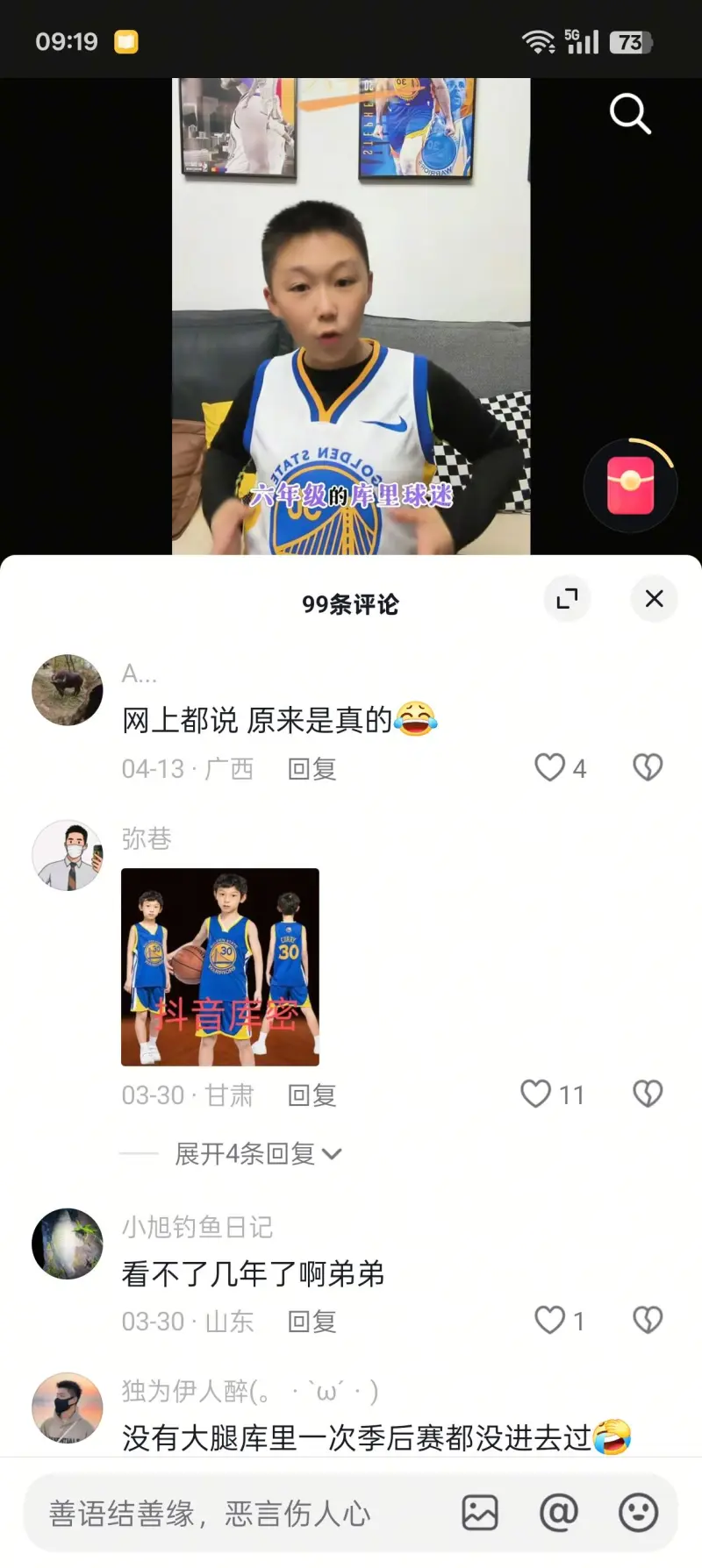Mention someone with the @ icon
The image size is (702, 1568).
[x=559, y=1513]
